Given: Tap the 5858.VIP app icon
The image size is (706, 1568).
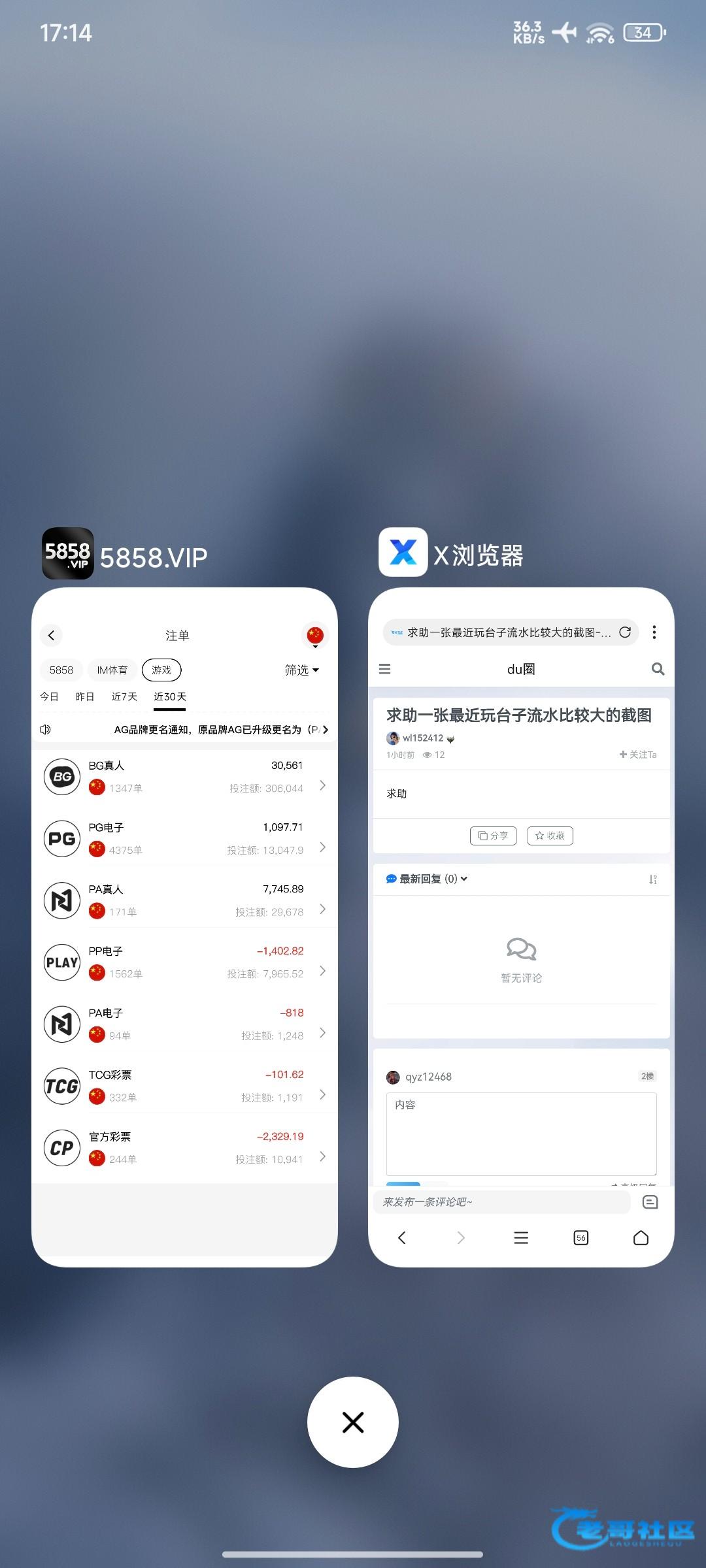Looking at the screenshot, I should tap(67, 553).
